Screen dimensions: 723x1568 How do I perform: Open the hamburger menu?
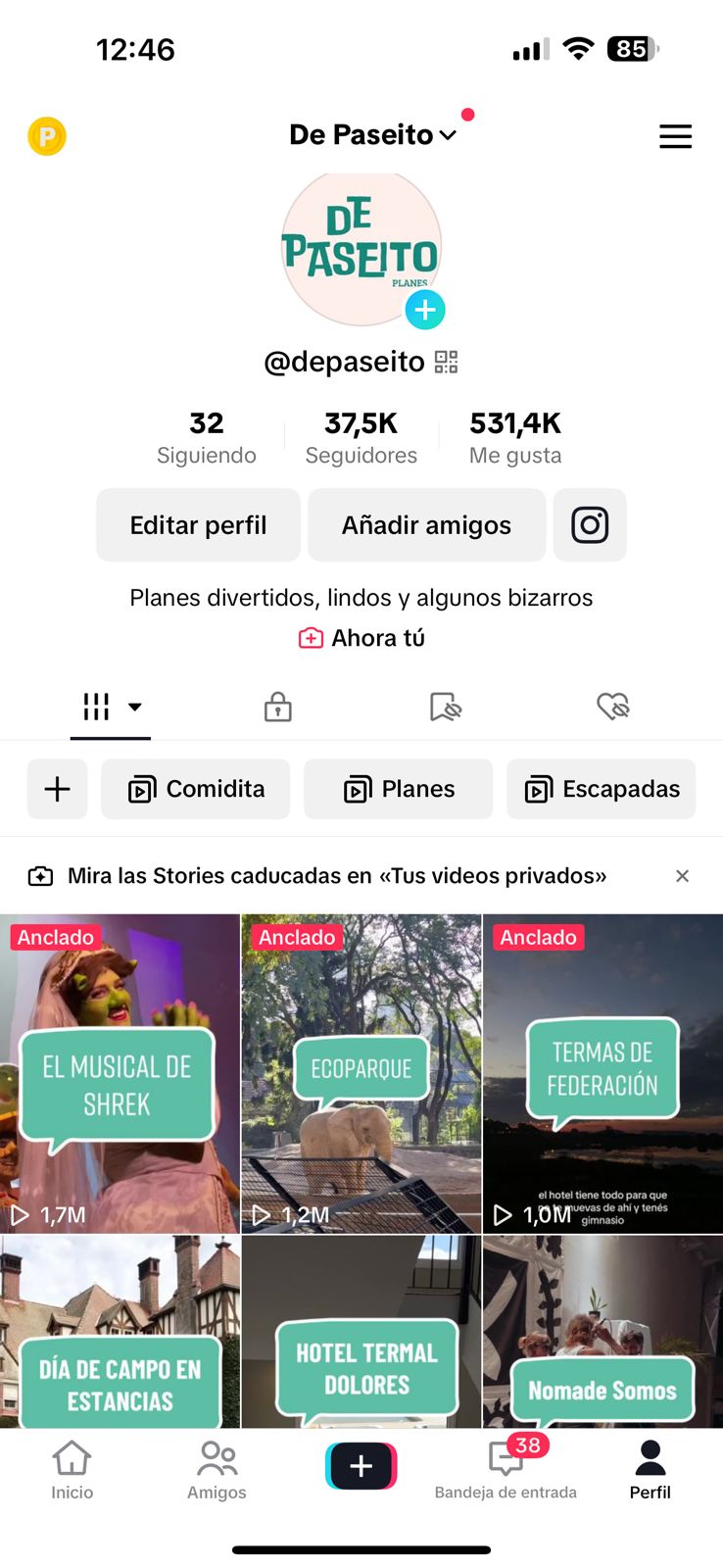(x=675, y=136)
